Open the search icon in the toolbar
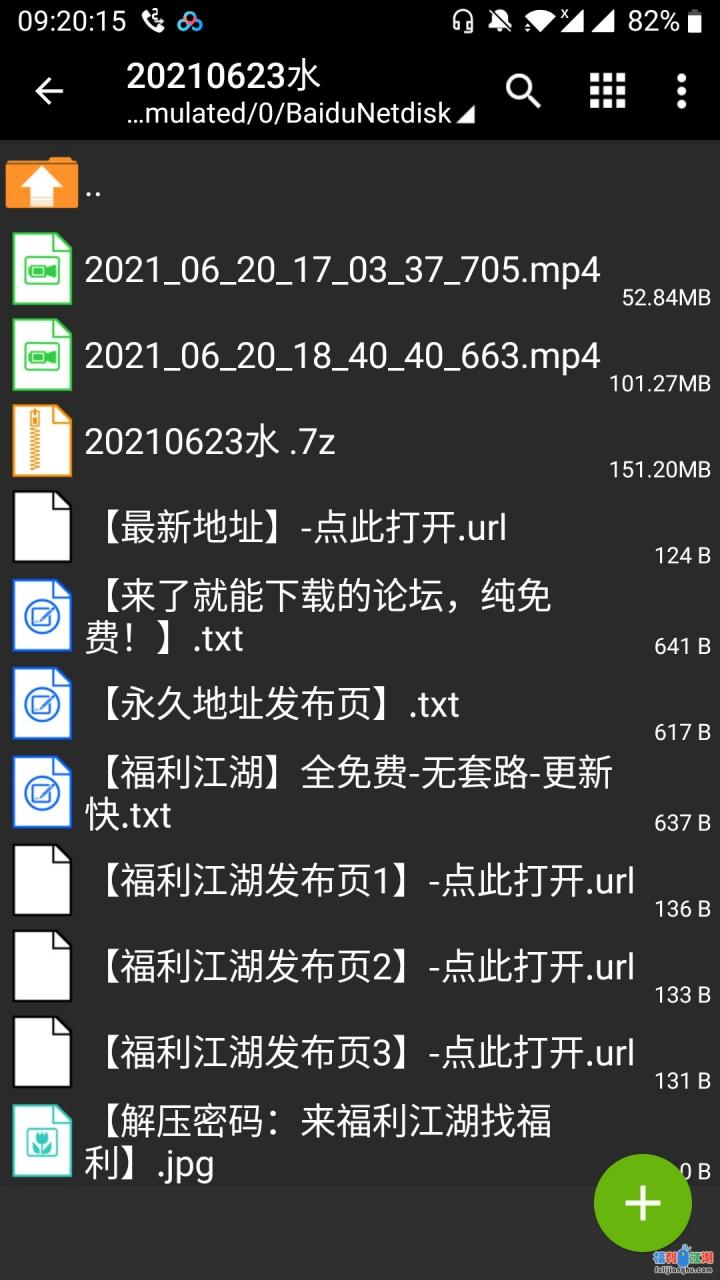The height and width of the screenshot is (1280, 720). tap(524, 90)
